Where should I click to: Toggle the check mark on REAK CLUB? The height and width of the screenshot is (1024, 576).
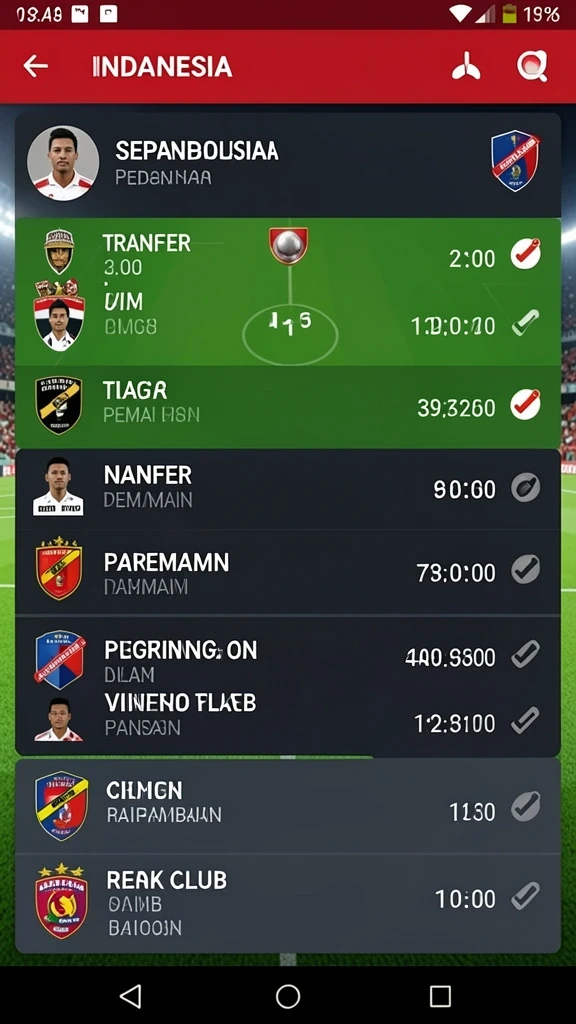click(525, 896)
